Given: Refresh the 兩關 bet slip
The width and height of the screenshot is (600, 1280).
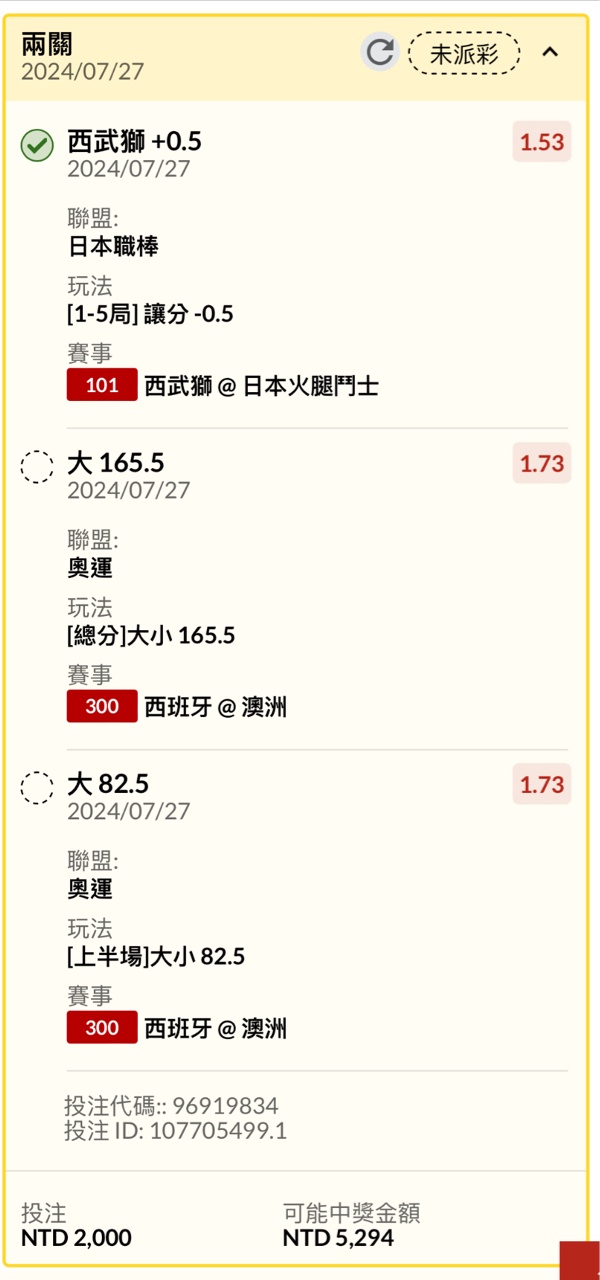Looking at the screenshot, I should (x=380, y=52).
